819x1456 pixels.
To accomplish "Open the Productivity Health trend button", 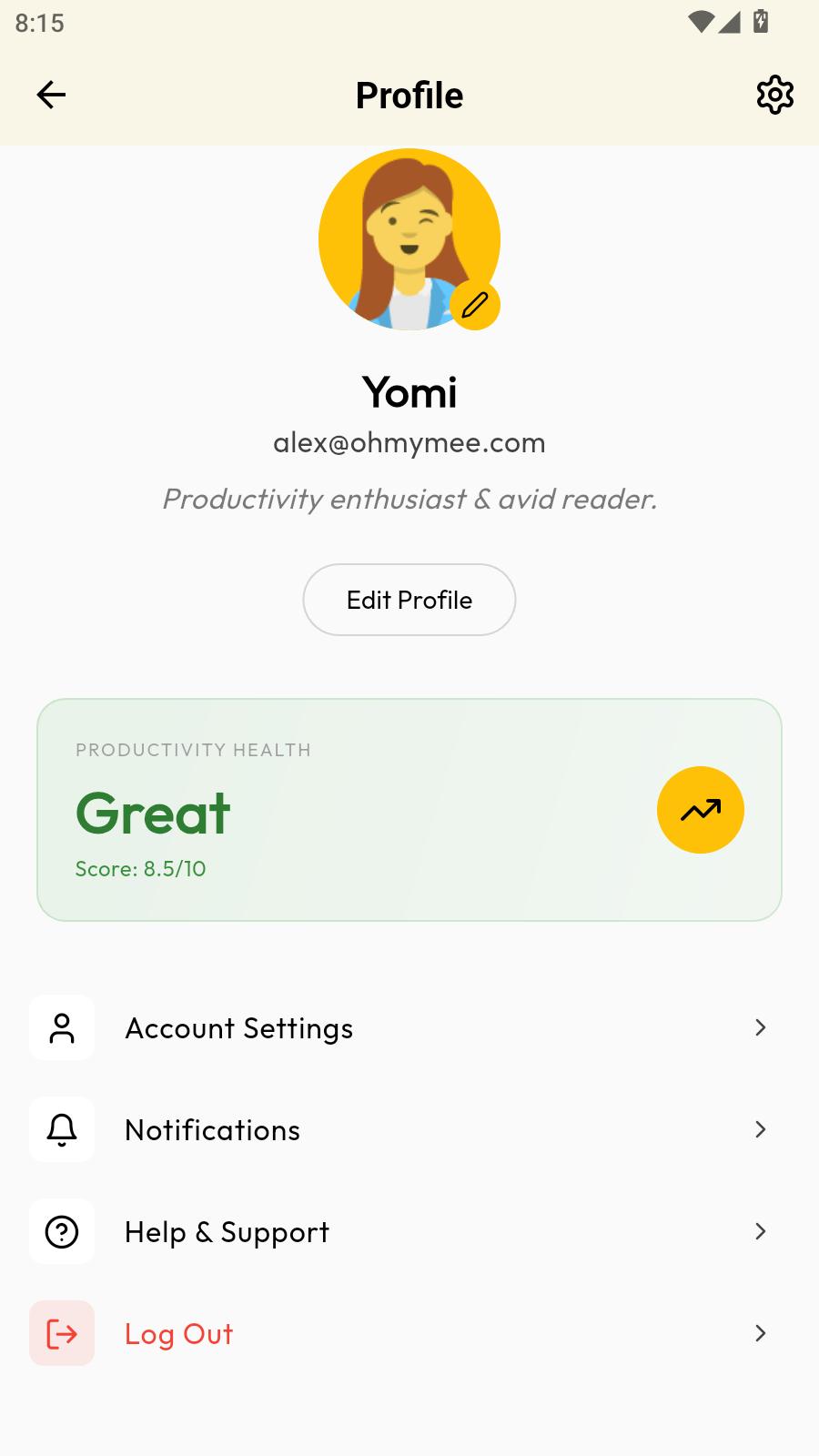I will pos(700,810).
